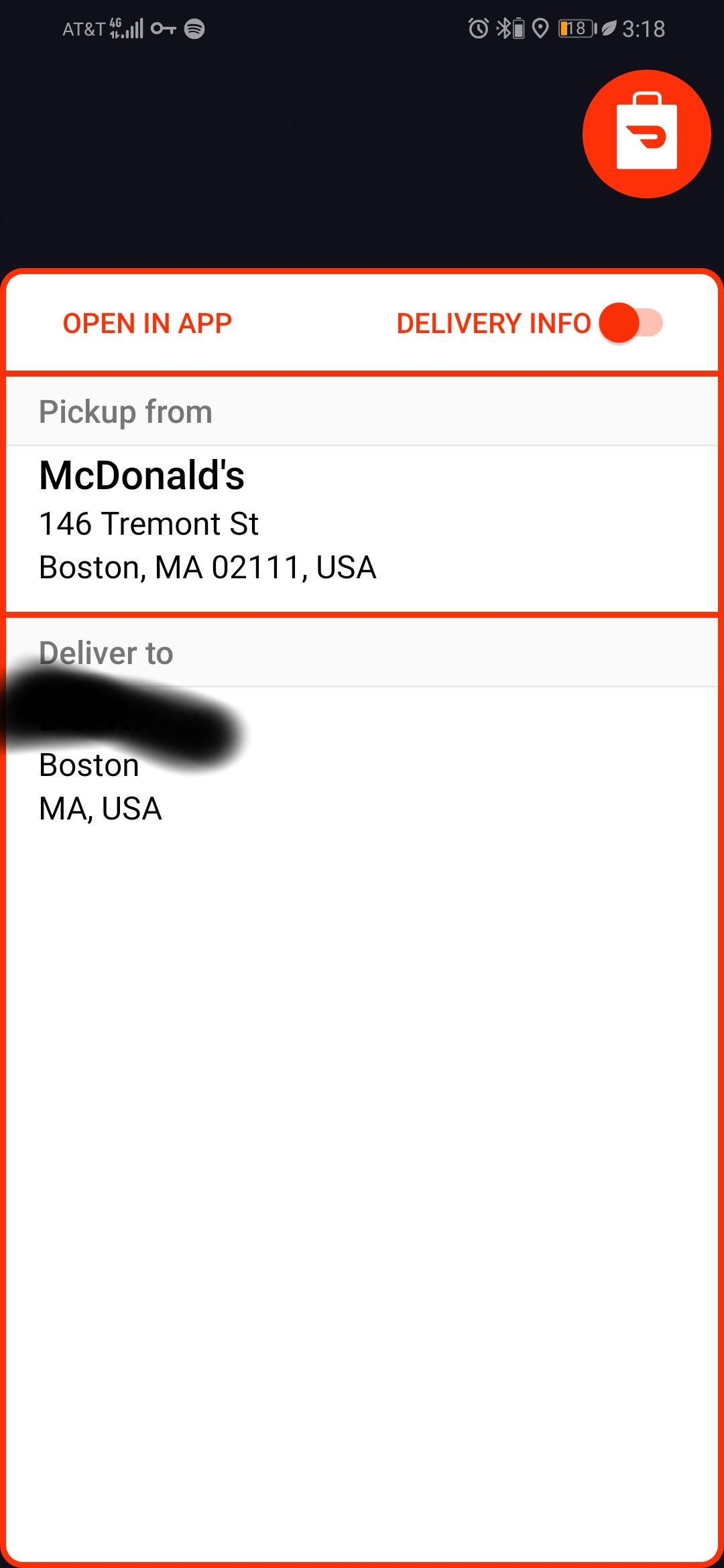Collapse the Deliver to section
724x1568 pixels.
click(x=105, y=651)
